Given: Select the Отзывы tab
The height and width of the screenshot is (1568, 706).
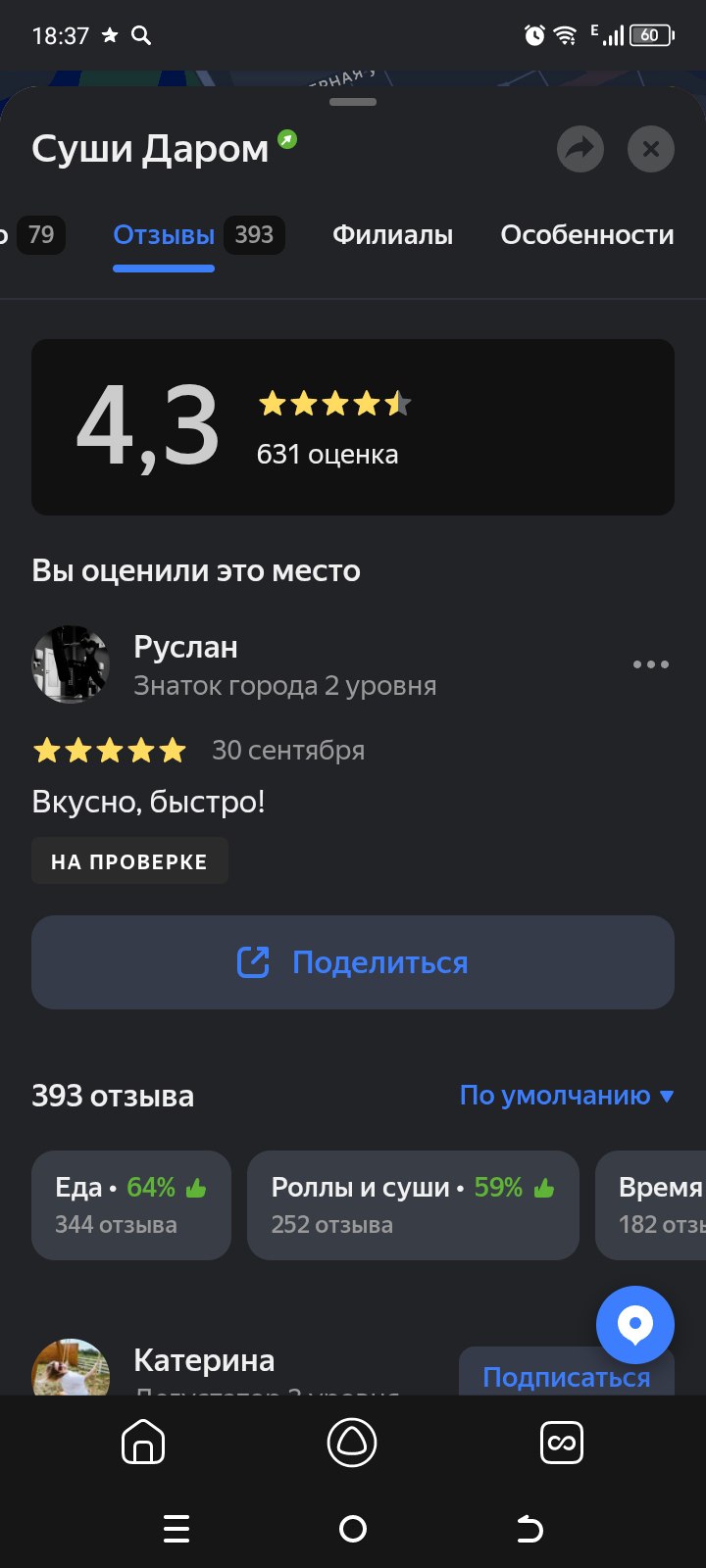Looking at the screenshot, I should click(164, 235).
